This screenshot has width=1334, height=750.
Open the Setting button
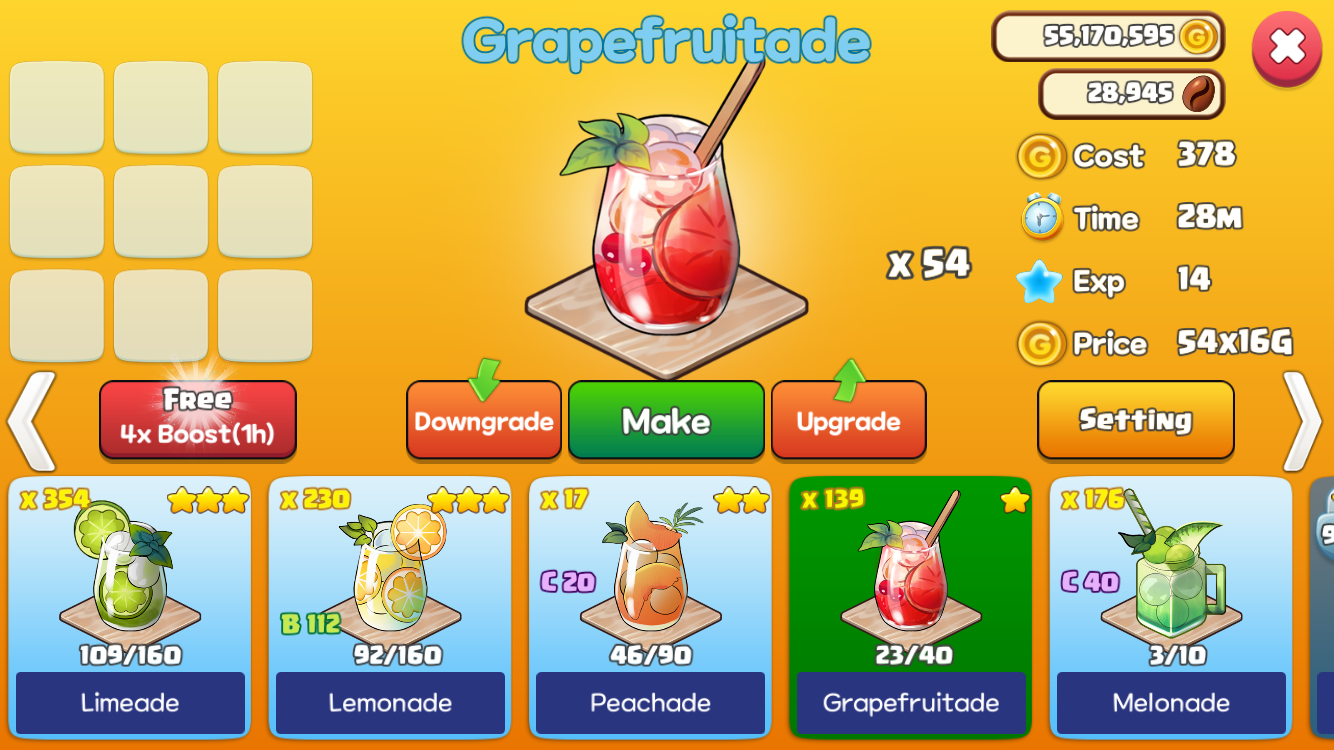tap(1135, 420)
